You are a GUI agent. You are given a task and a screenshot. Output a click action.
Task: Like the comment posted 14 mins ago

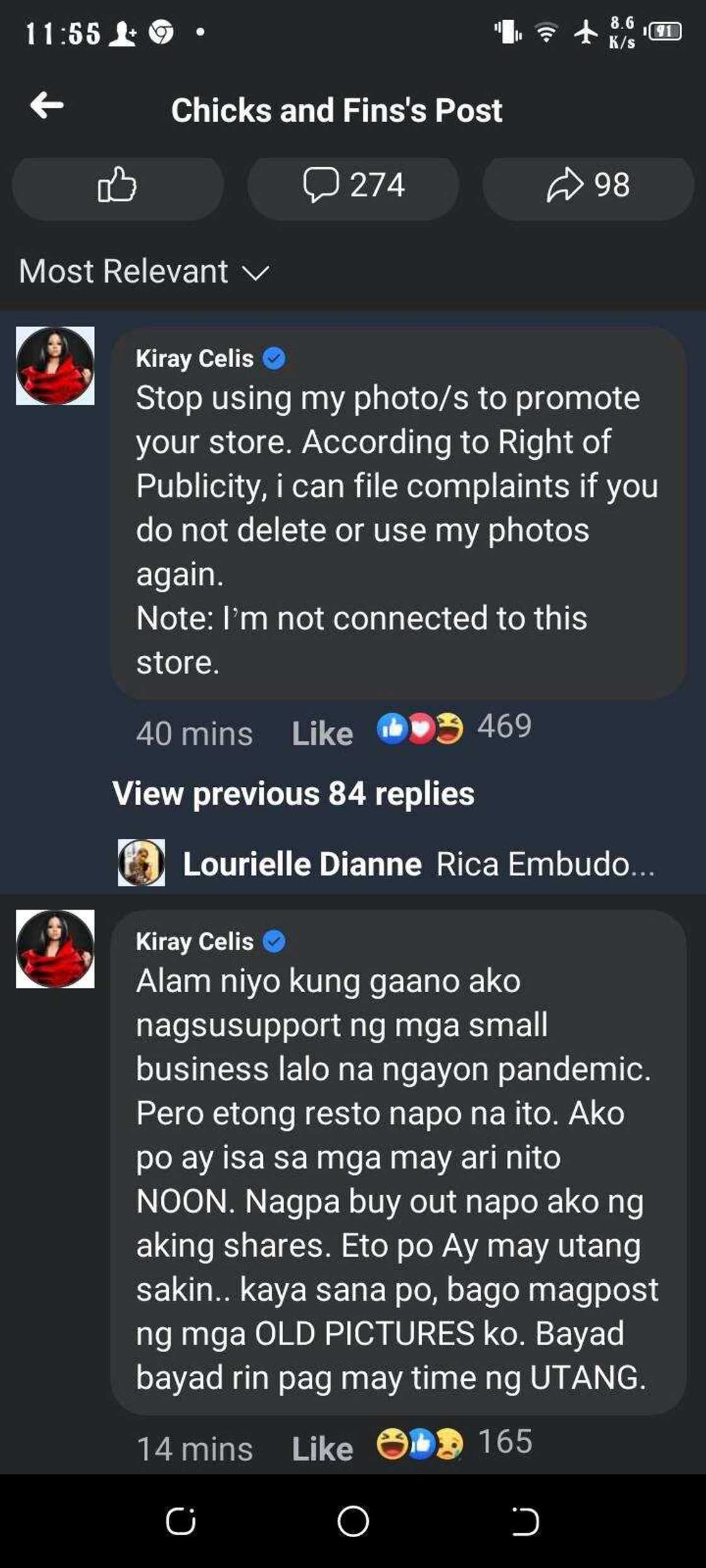(322, 1449)
